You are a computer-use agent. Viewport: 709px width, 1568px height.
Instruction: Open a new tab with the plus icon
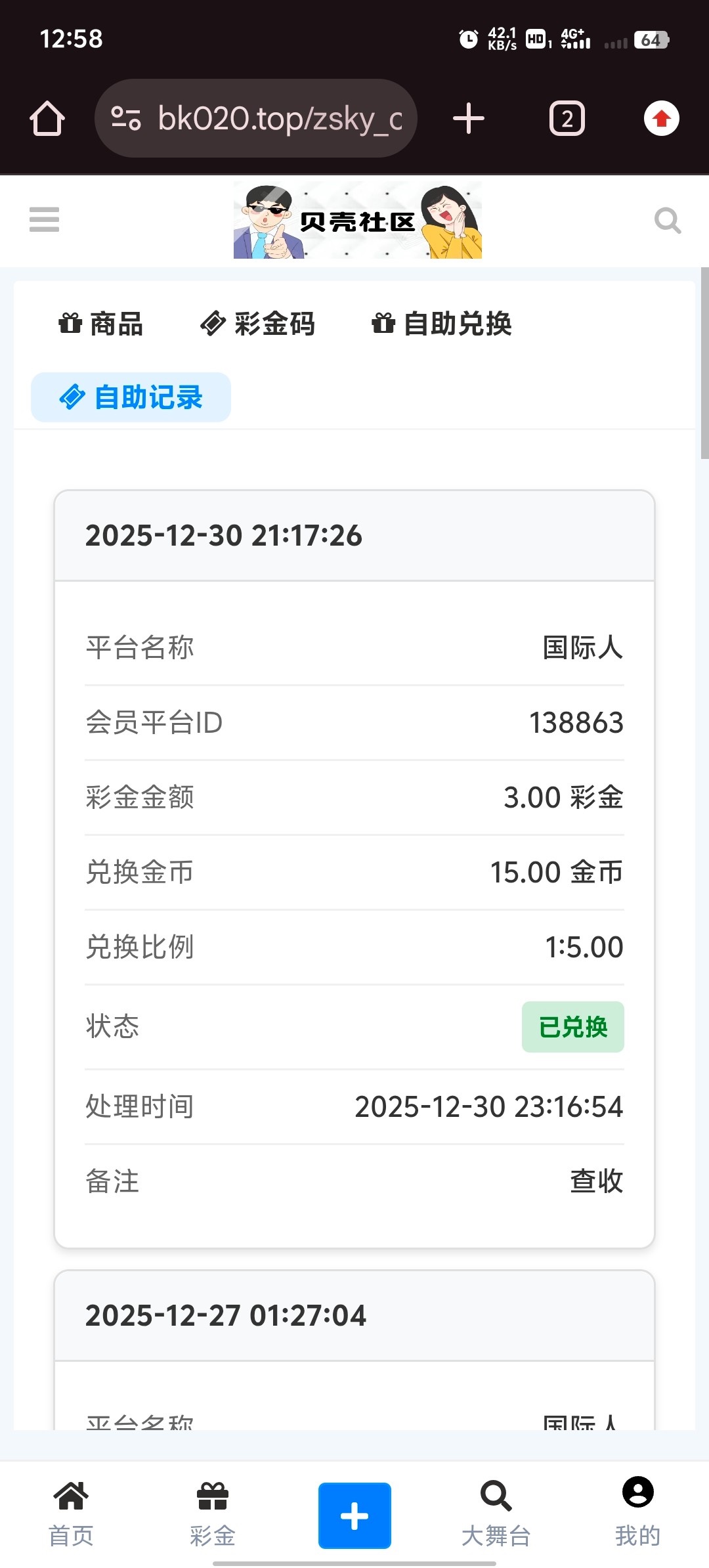(x=467, y=118)
